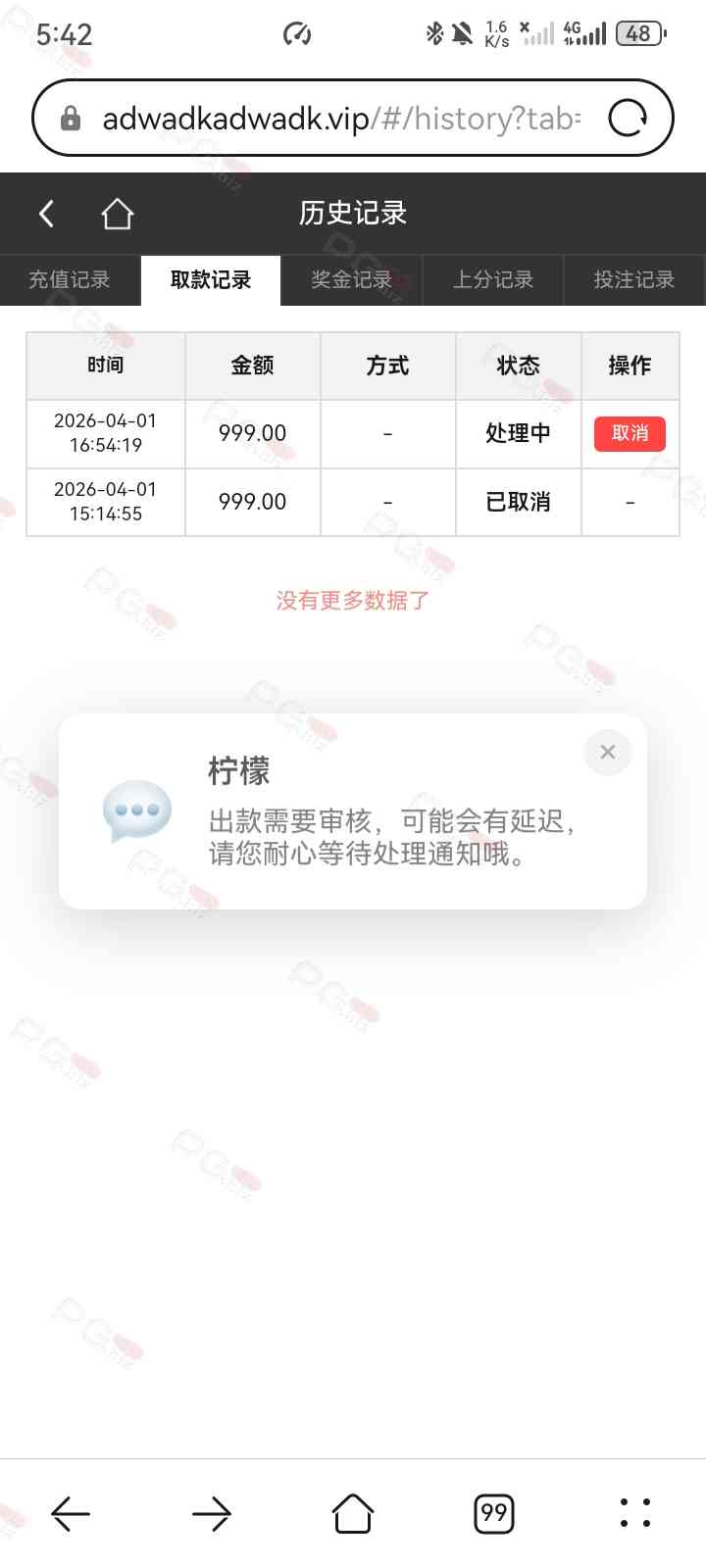Switch to the 充值记录 tab

pyautogui.click(x=70, y=280)
